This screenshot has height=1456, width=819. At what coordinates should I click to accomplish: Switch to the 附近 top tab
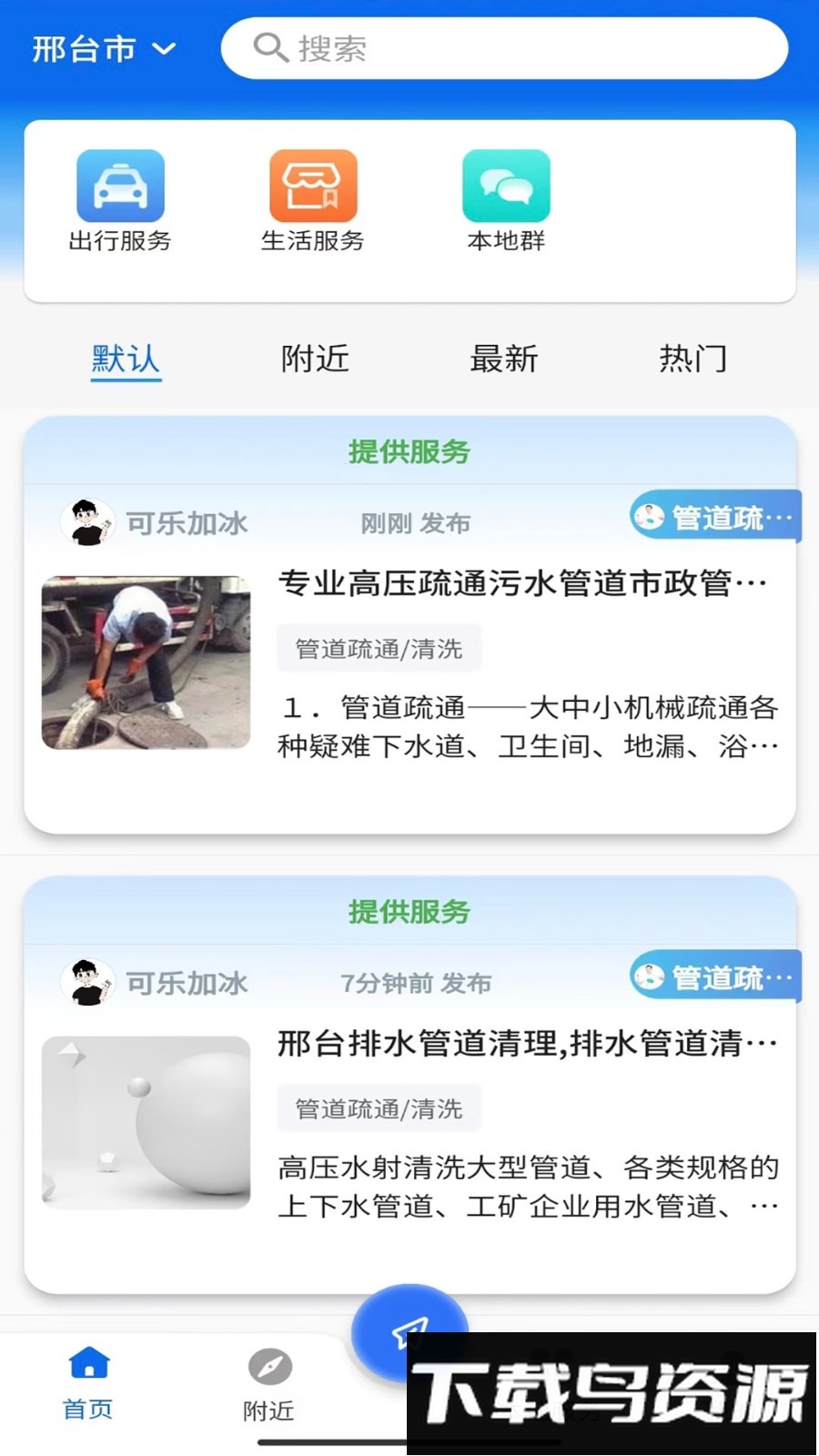[x=315, y=359]
